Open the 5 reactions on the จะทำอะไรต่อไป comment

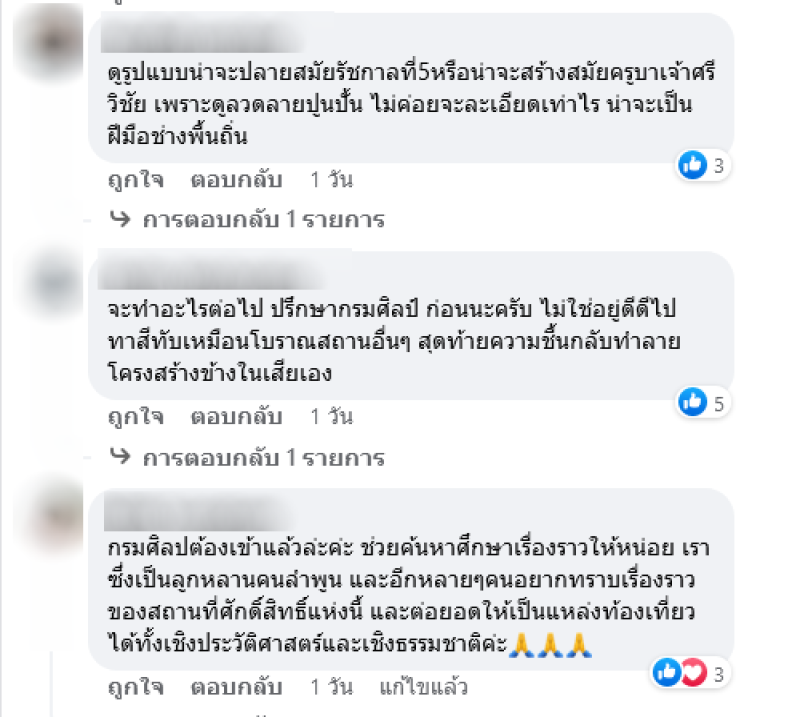703,403
